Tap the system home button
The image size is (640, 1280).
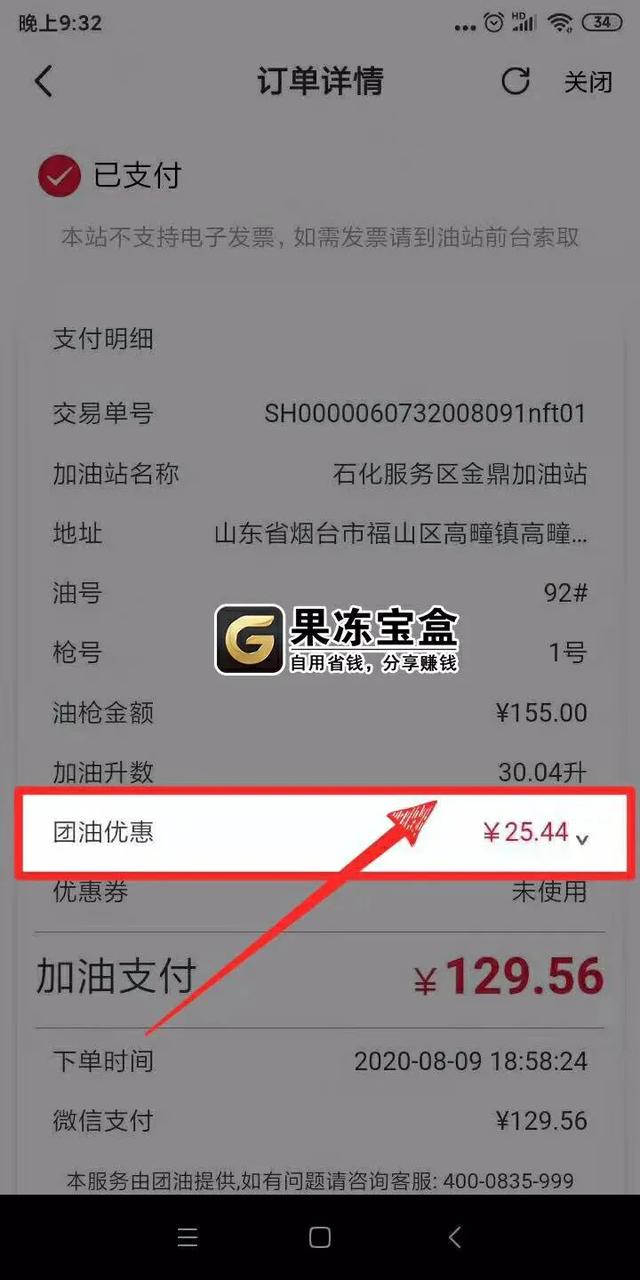[320, 1237]
